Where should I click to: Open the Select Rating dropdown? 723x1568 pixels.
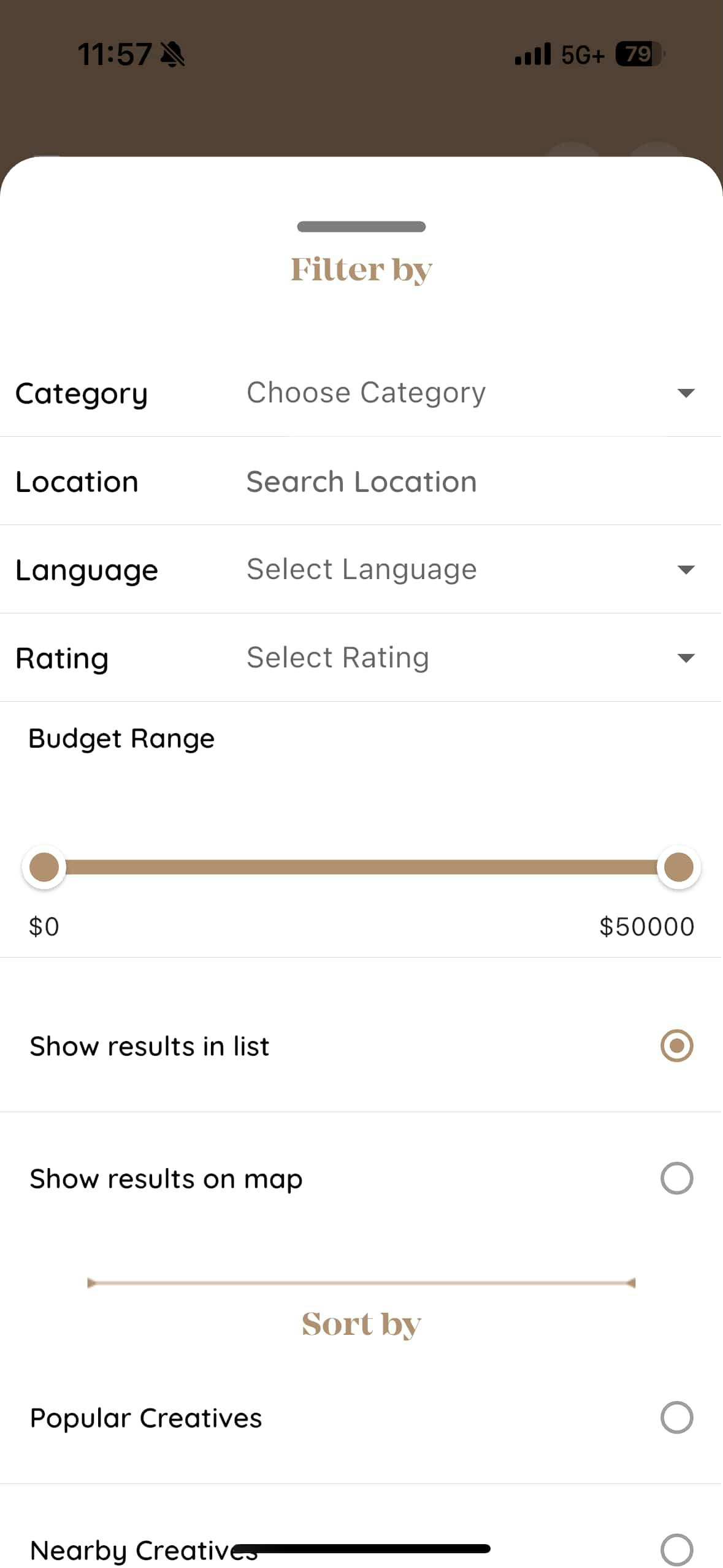pyautogui.click(x=337, y=657)
